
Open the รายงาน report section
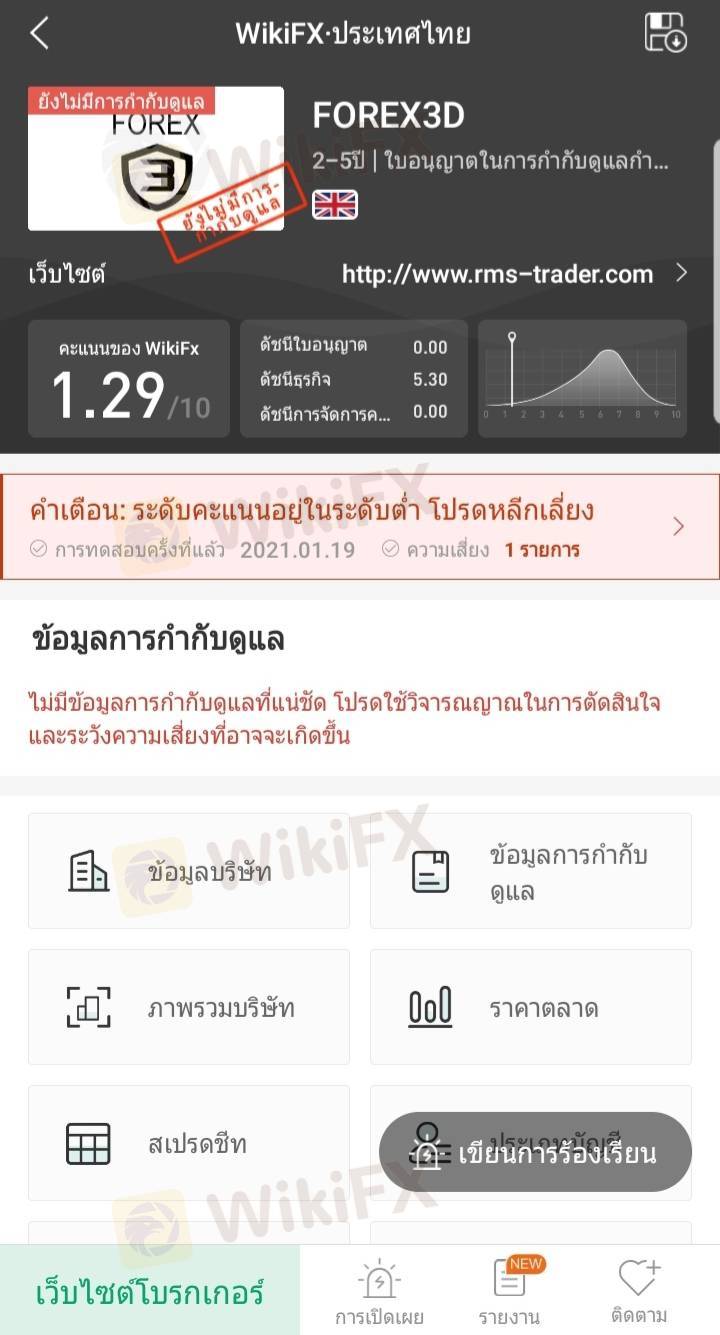pos(509,1292)
